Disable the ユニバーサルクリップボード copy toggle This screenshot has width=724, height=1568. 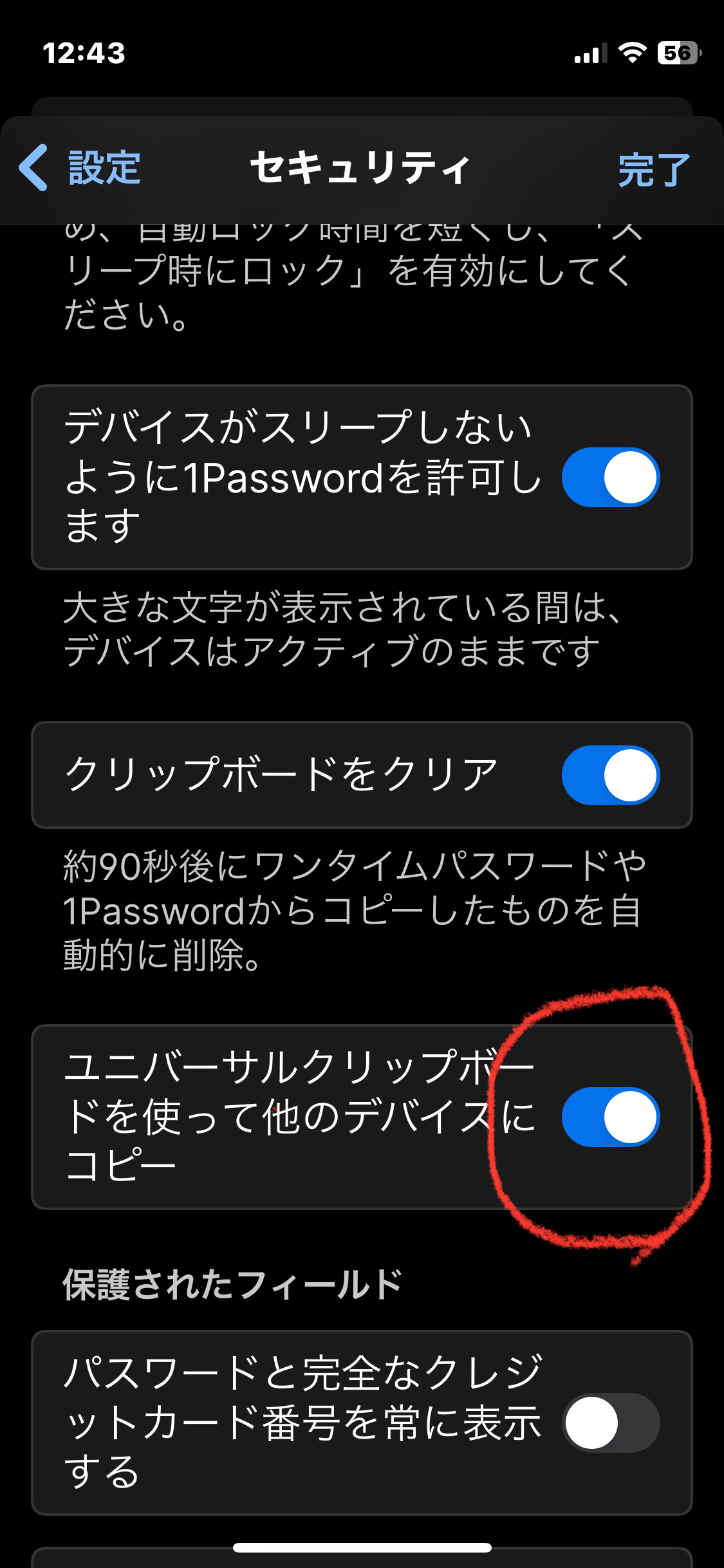coord(611,1117)
